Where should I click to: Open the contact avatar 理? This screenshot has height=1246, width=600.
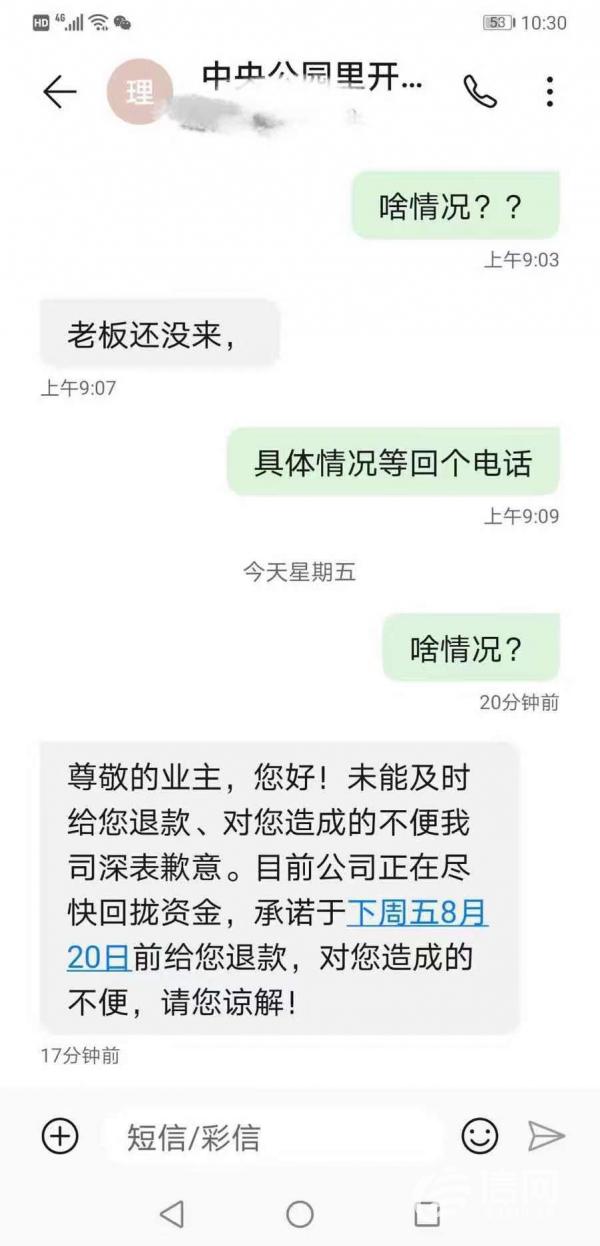(x=139, y=92)
